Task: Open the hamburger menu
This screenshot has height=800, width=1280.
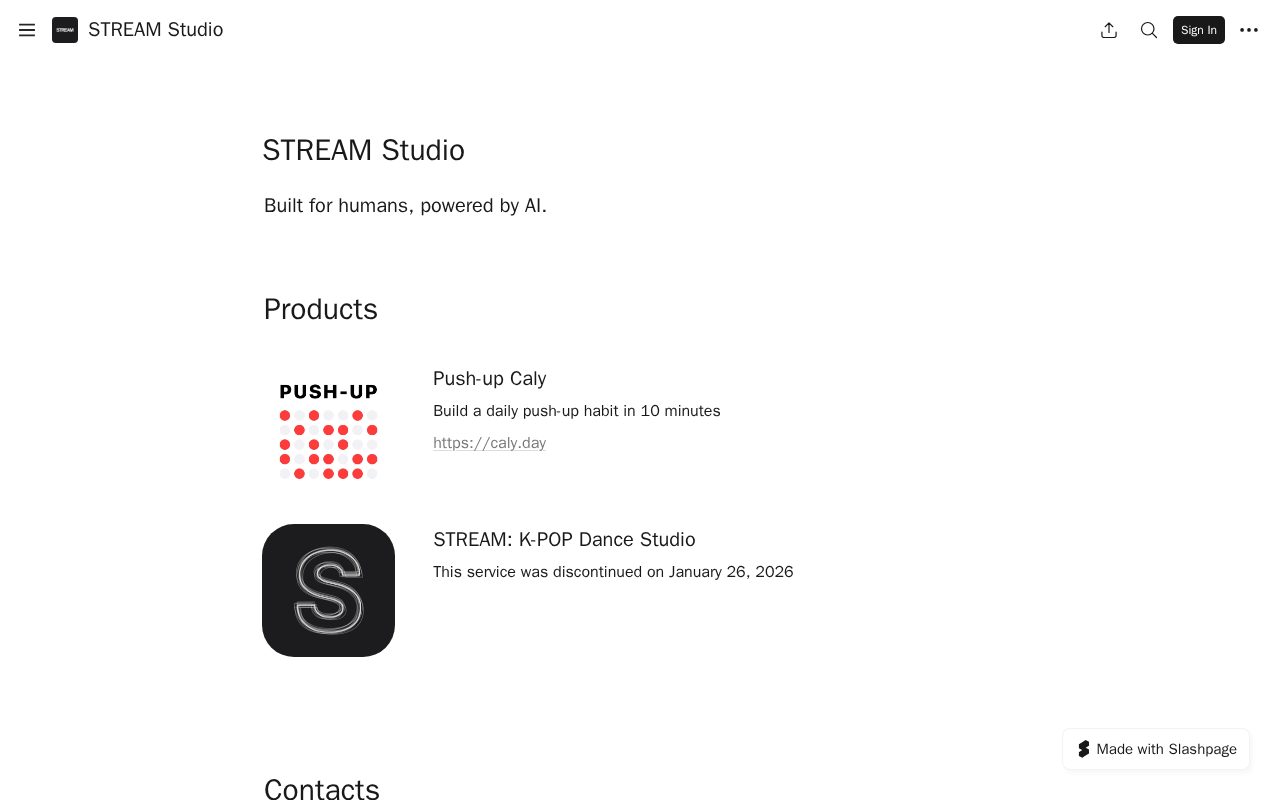Action: click(27, 30)
